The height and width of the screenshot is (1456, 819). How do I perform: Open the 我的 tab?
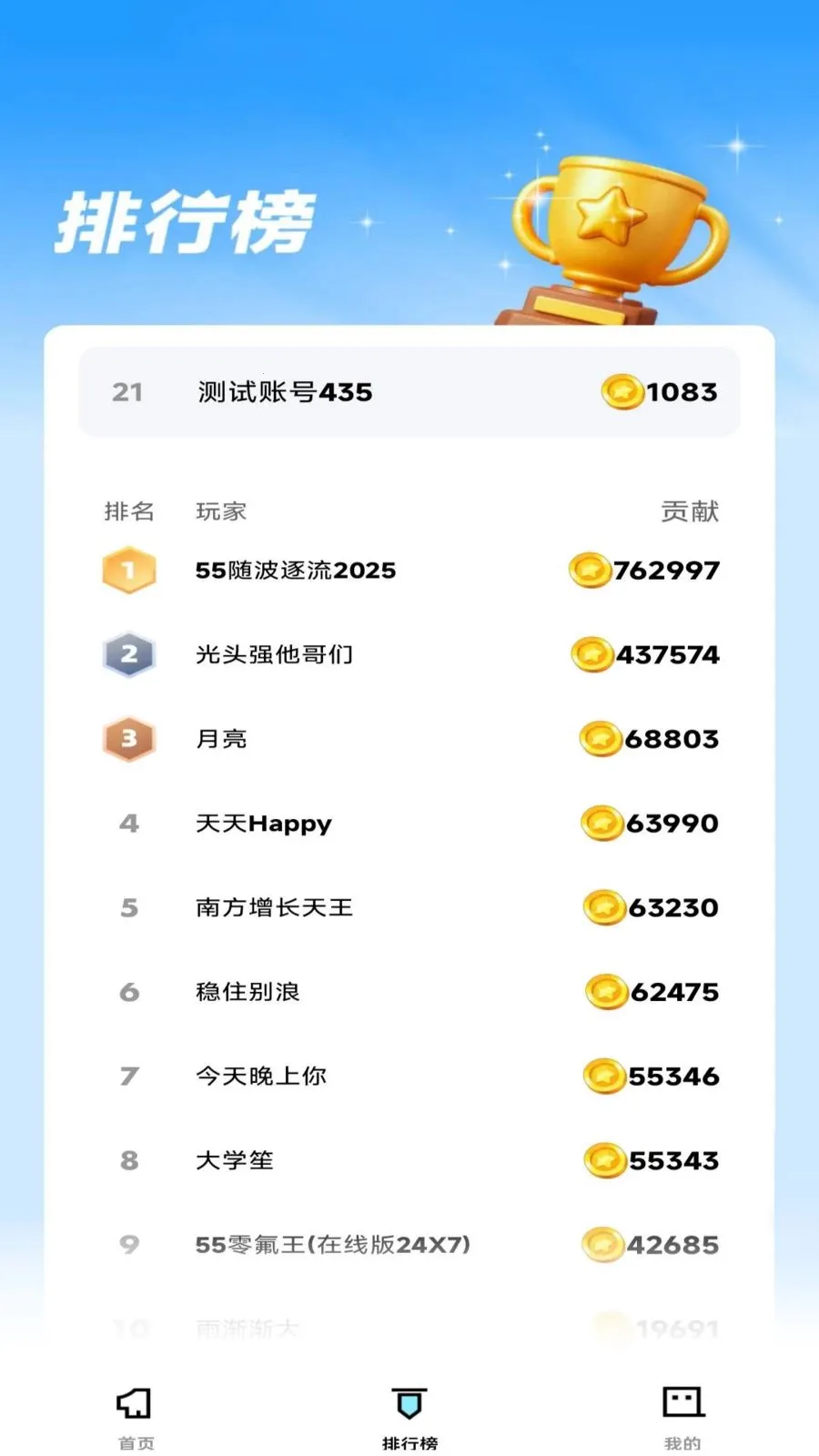point(682,1443)
